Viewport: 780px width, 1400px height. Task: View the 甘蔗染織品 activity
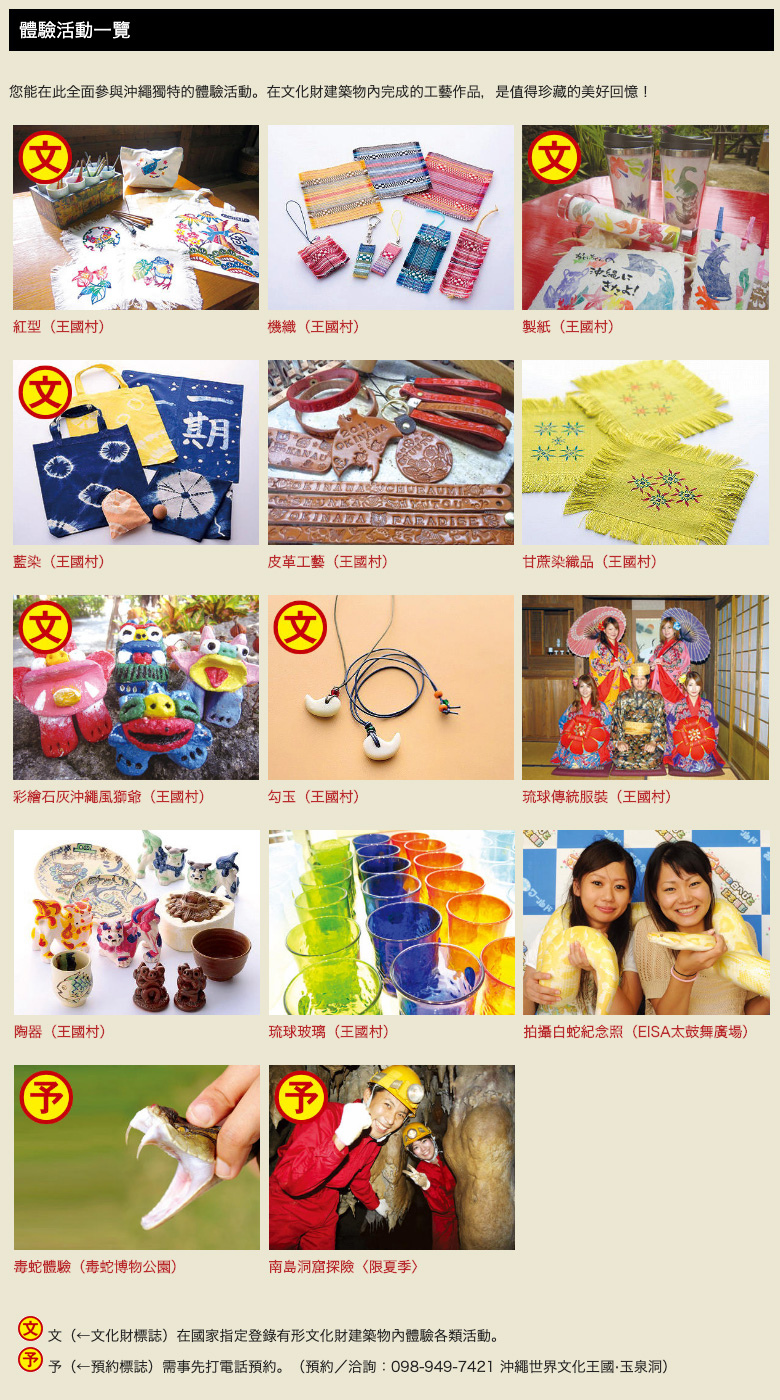[645, 453]
